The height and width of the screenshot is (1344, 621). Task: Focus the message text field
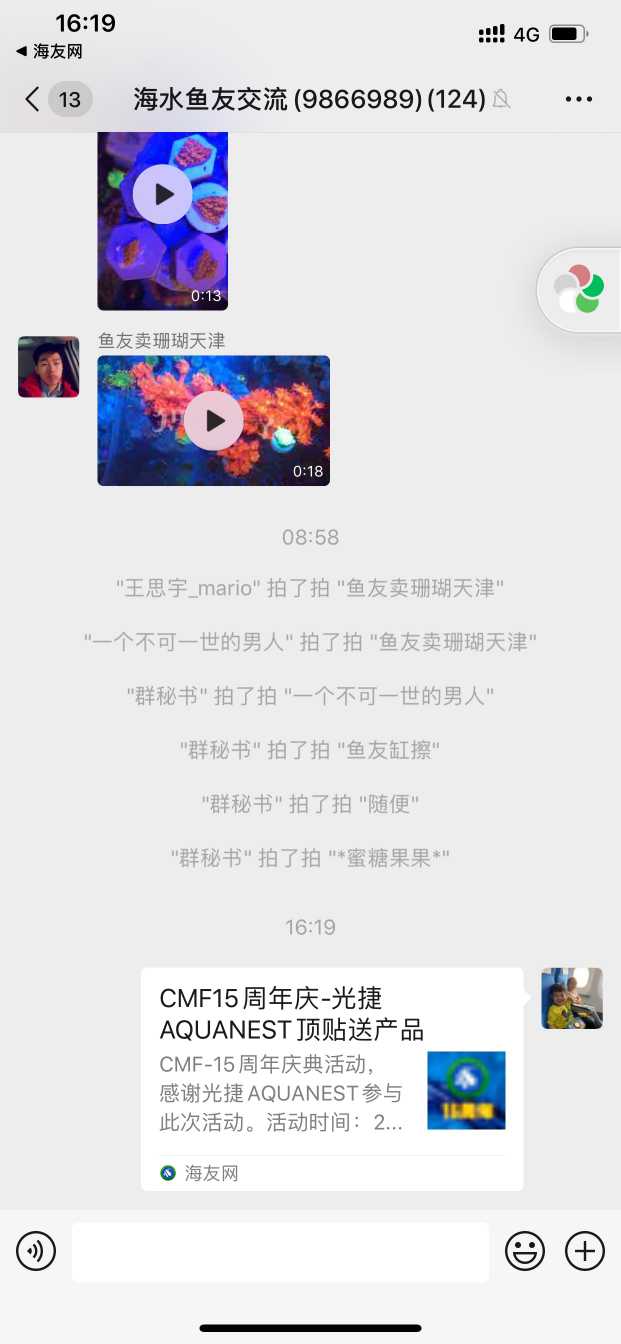(280, 1251)
